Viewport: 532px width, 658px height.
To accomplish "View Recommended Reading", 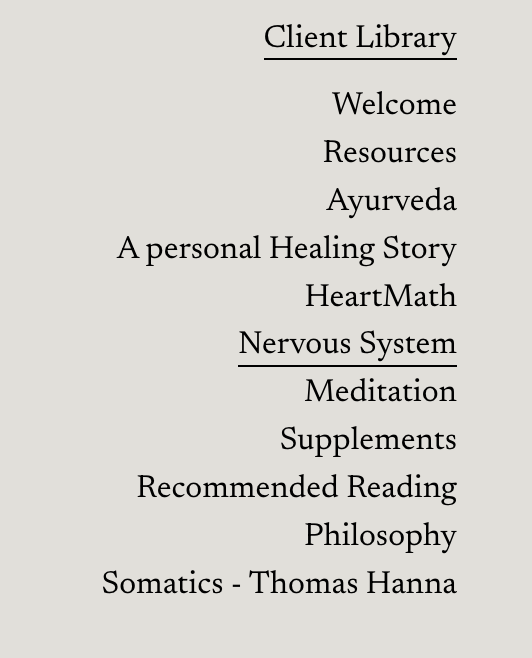I will 297,488.
